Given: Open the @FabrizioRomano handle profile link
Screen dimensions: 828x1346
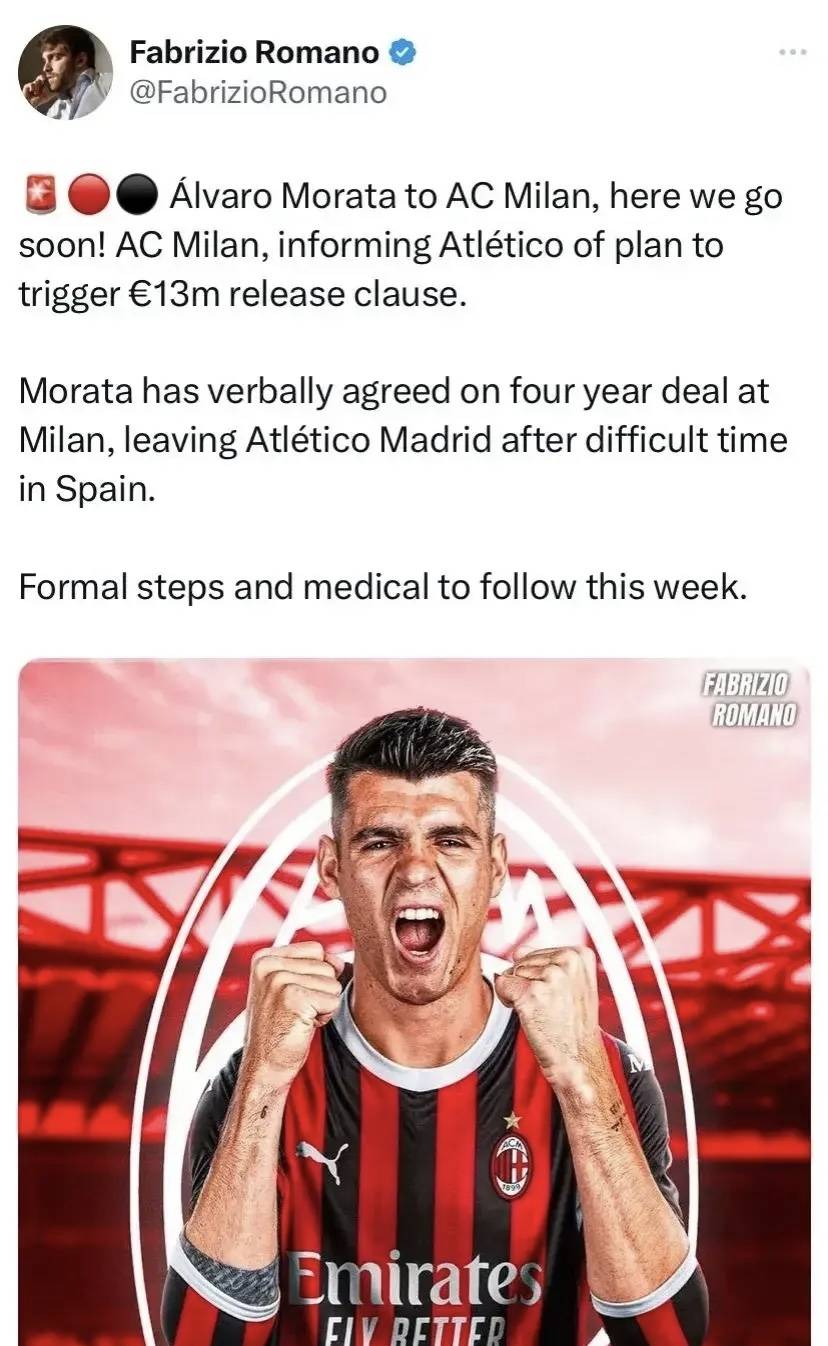Looking at the screenshot, I should 258,93.
